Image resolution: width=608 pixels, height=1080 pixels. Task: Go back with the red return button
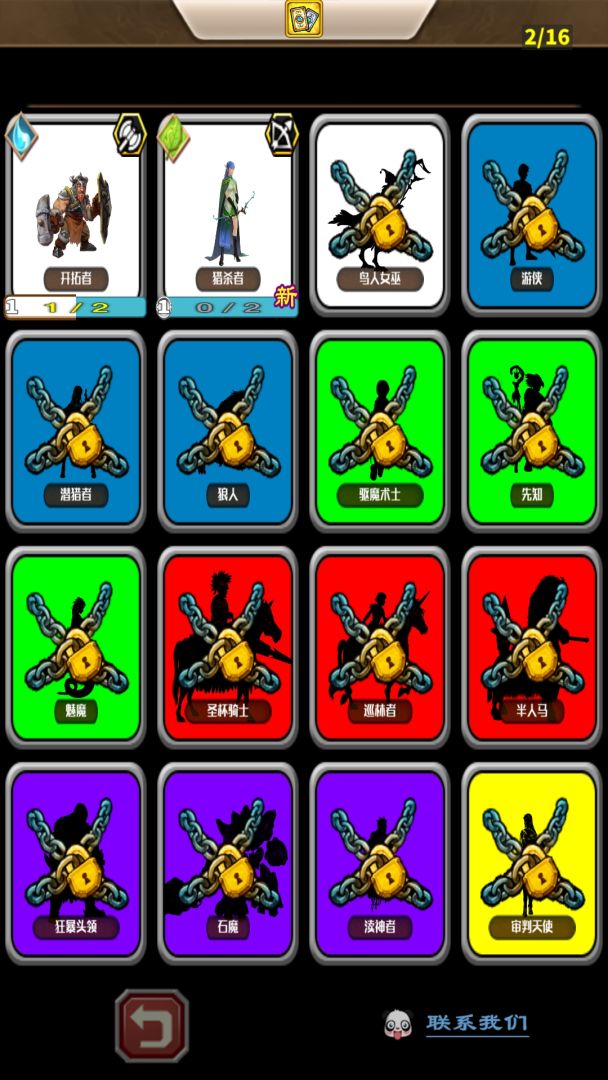(x=152, y=1025)
